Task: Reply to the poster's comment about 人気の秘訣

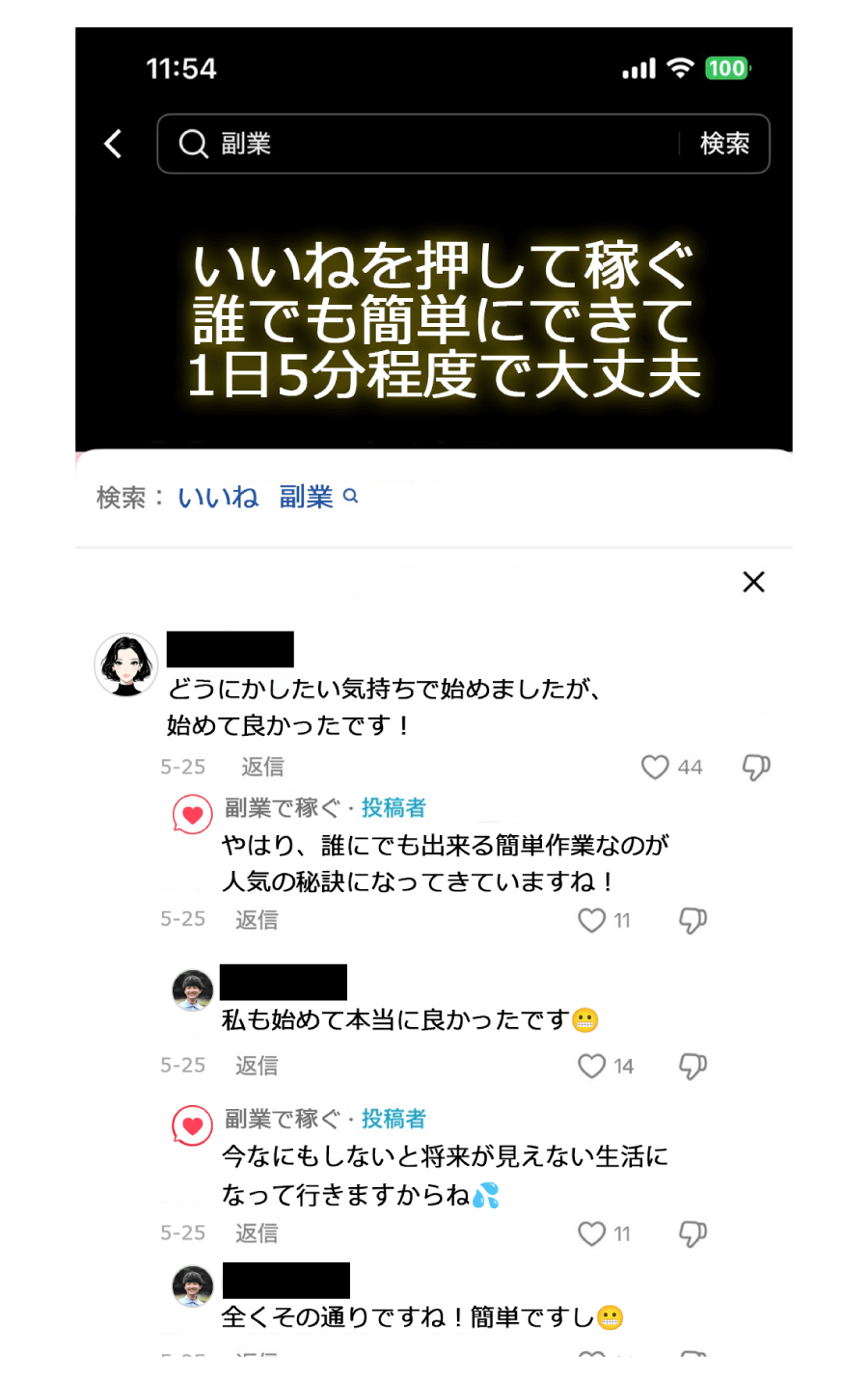Action: (x=257, y=920)
